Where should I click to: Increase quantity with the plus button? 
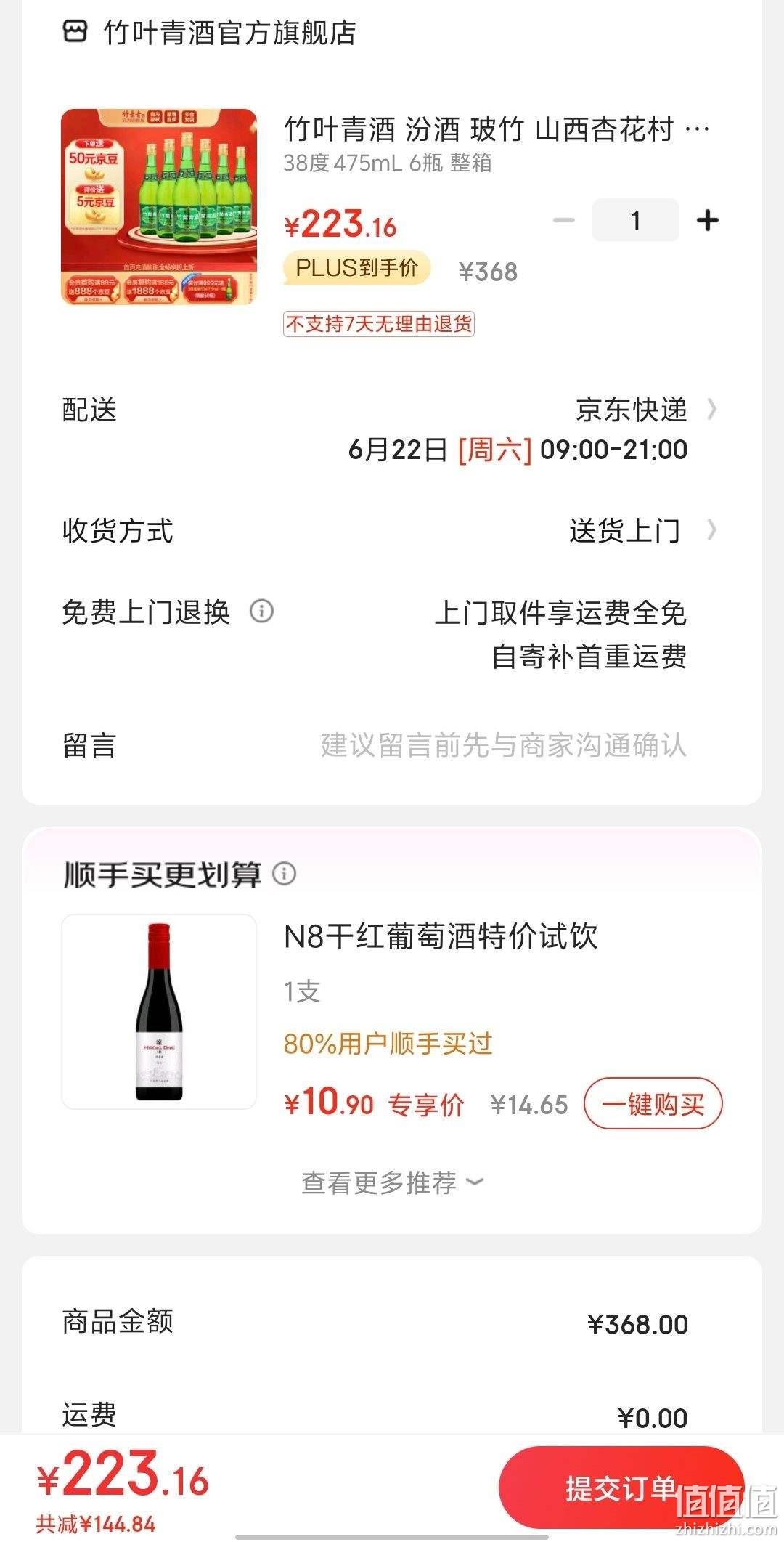708,220
